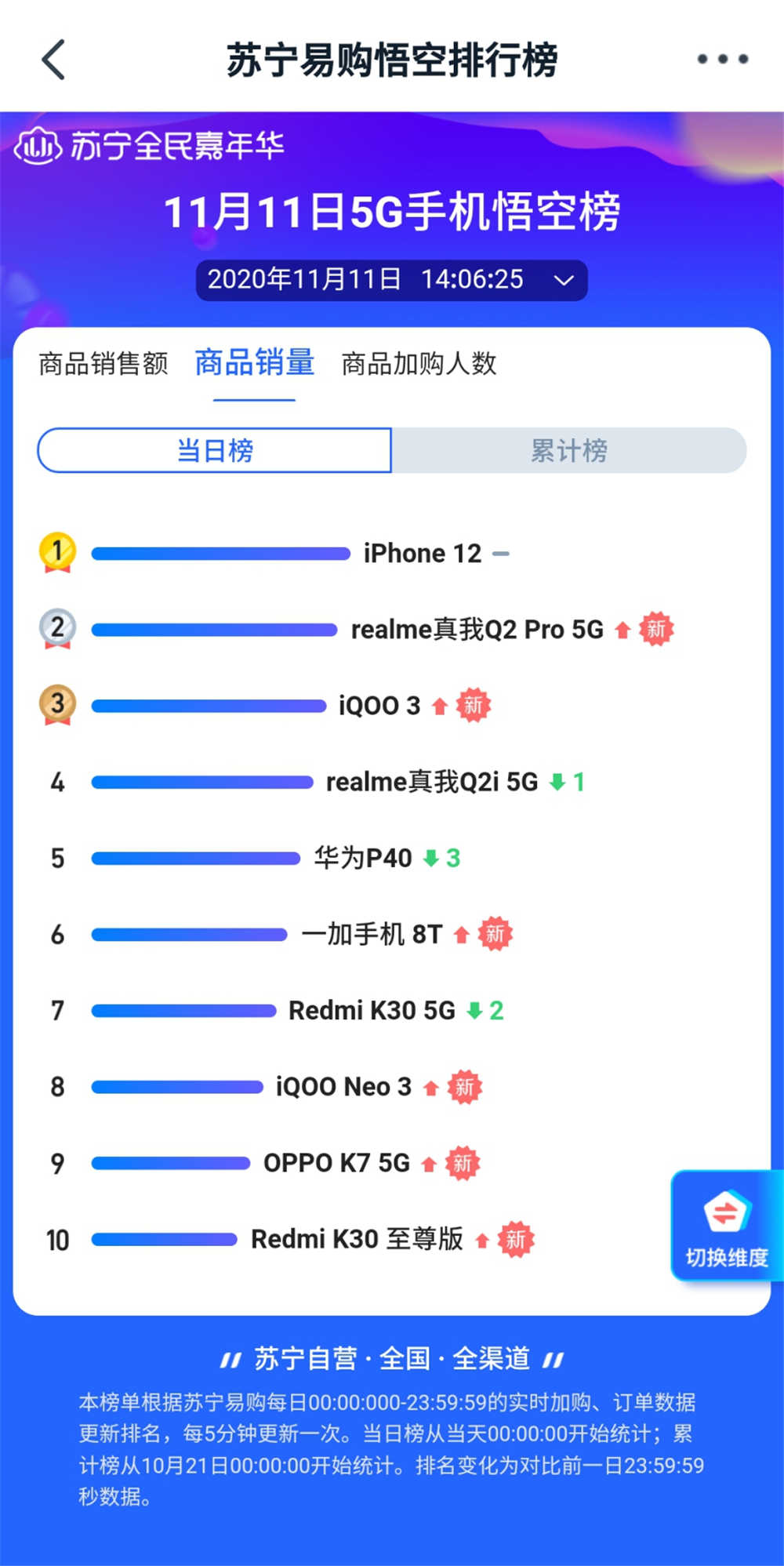This screenshot has height=1566, width=784.
Task: Open the 华为P40 ranking entry
Action: point(363,858)
